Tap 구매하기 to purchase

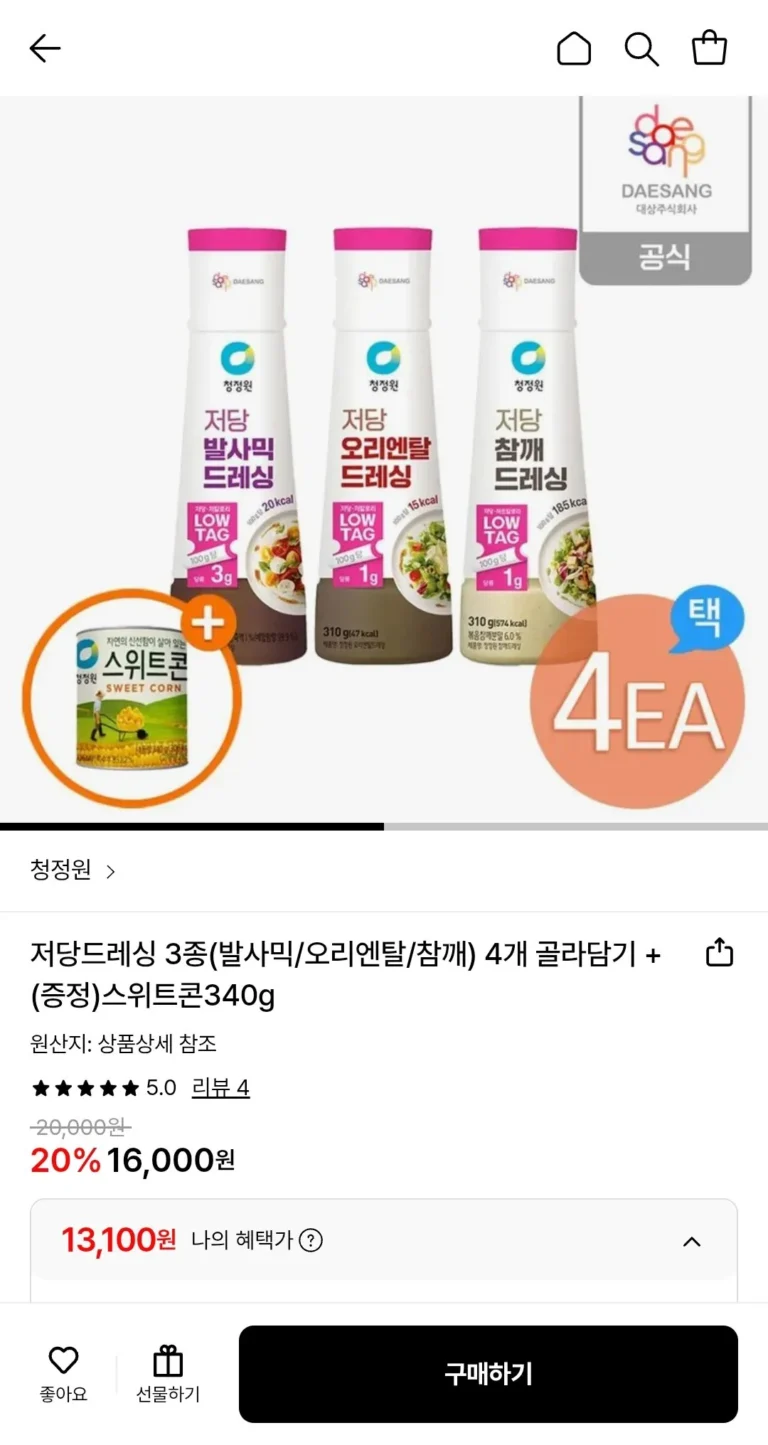coord(488,1374)
